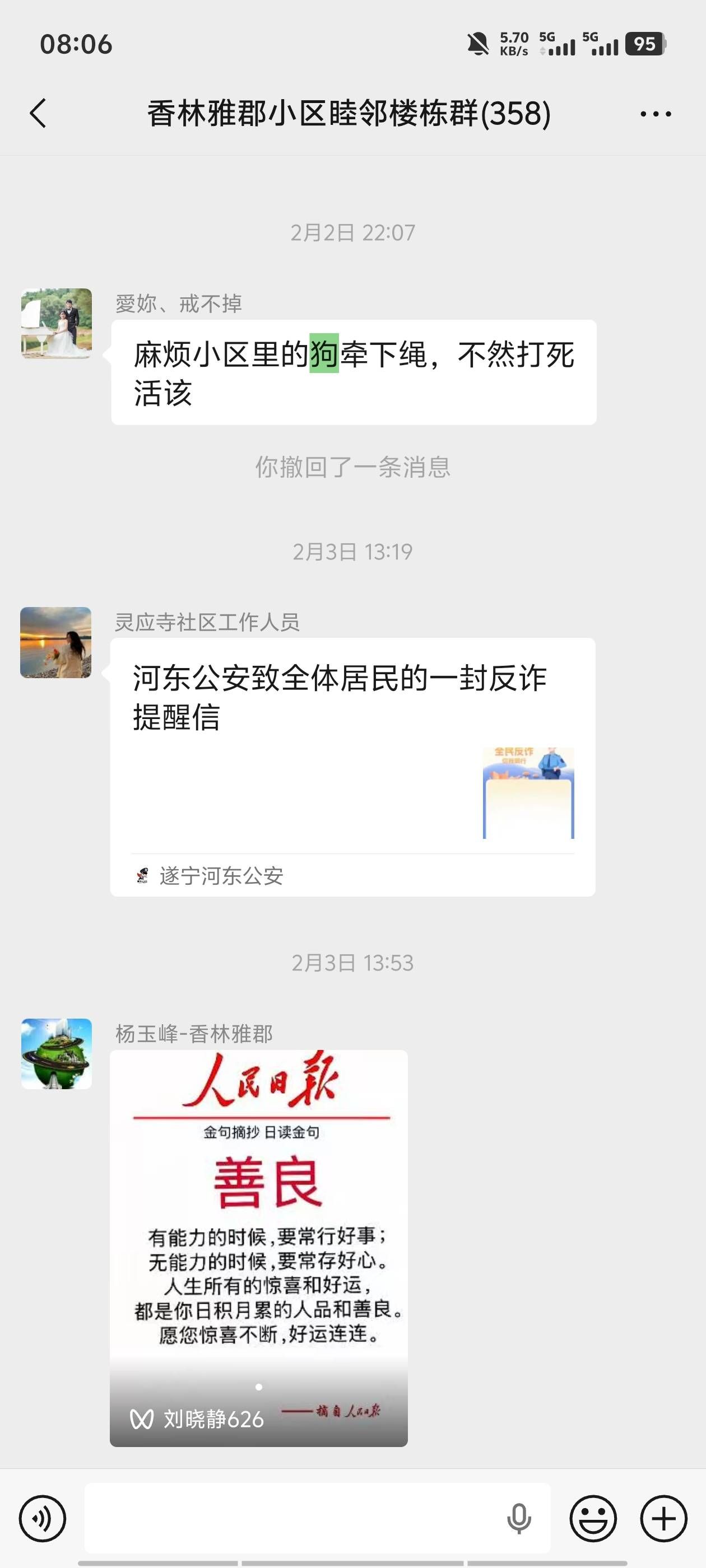The width and height of the screenshot is (706, 1568).
Task: Open the emoji sticker panel
Action: click(x=593, y=1518)
